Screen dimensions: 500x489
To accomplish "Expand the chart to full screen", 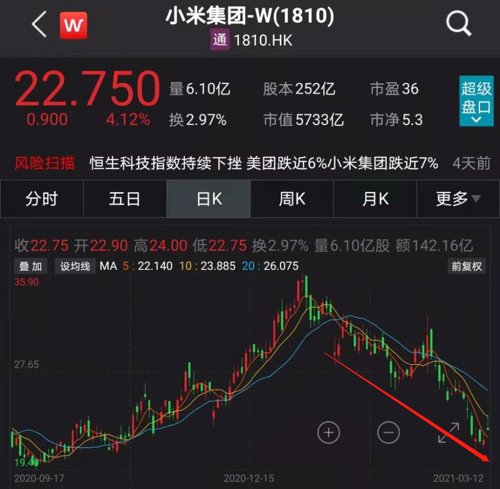I will [448, 433].
